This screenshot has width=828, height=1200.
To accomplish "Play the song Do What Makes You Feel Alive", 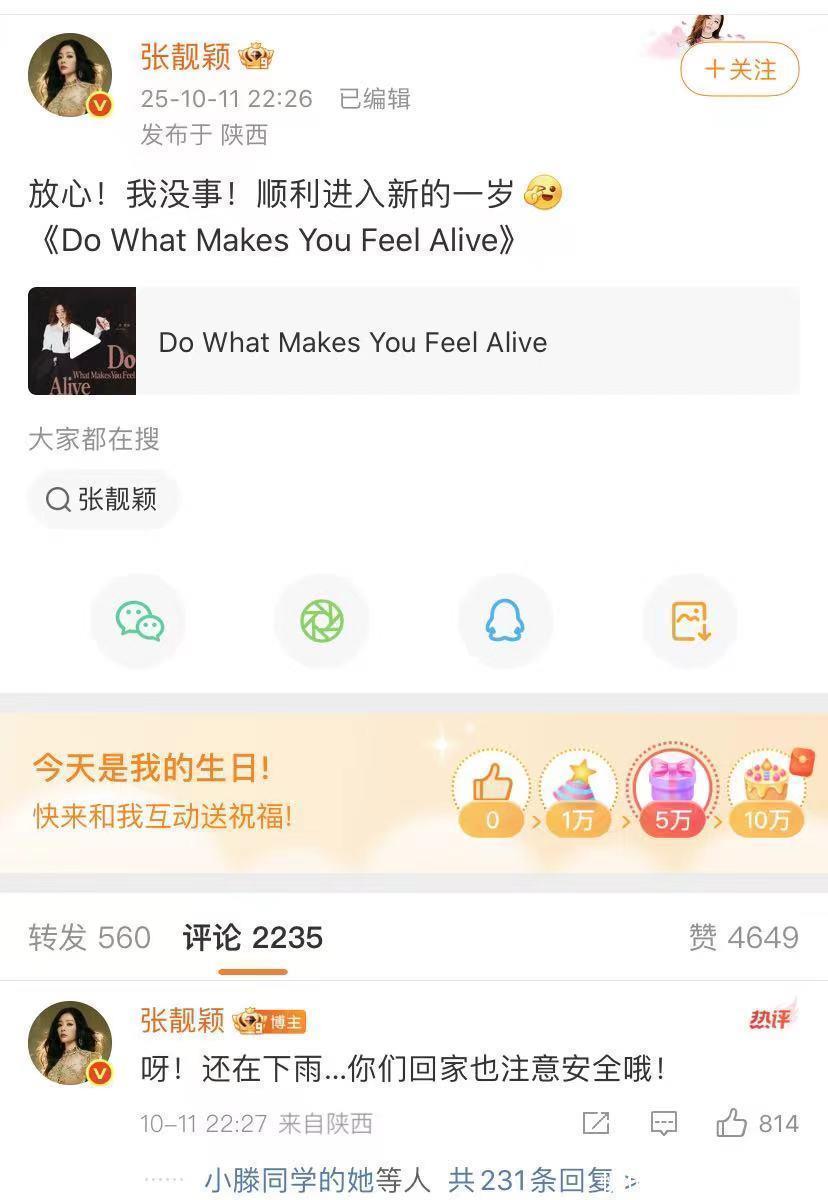I will 83,342.
